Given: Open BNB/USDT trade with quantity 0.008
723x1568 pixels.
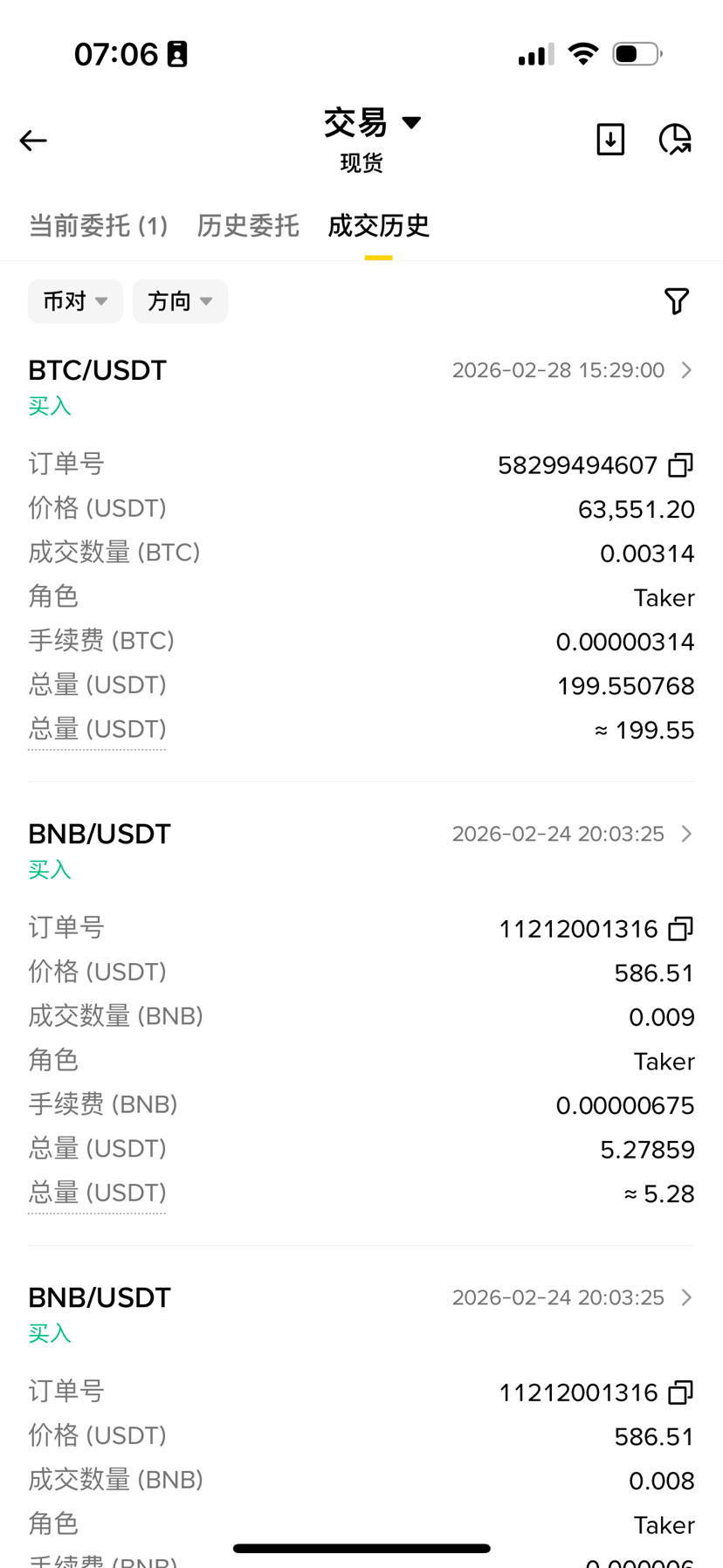Looking at the screenshot, I should (686, 1297).
